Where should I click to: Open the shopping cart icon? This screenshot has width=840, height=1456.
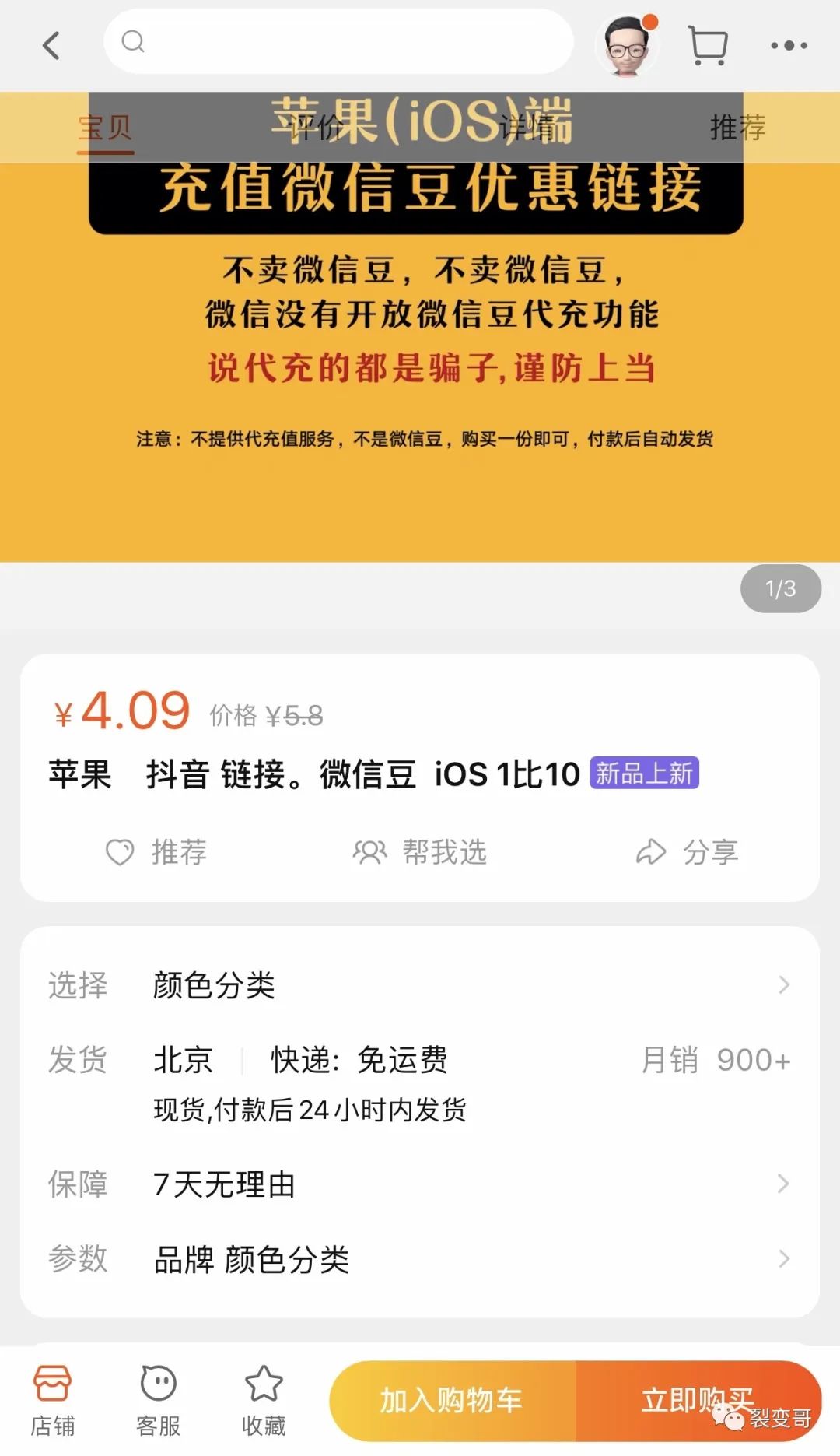tap(707, 44)
